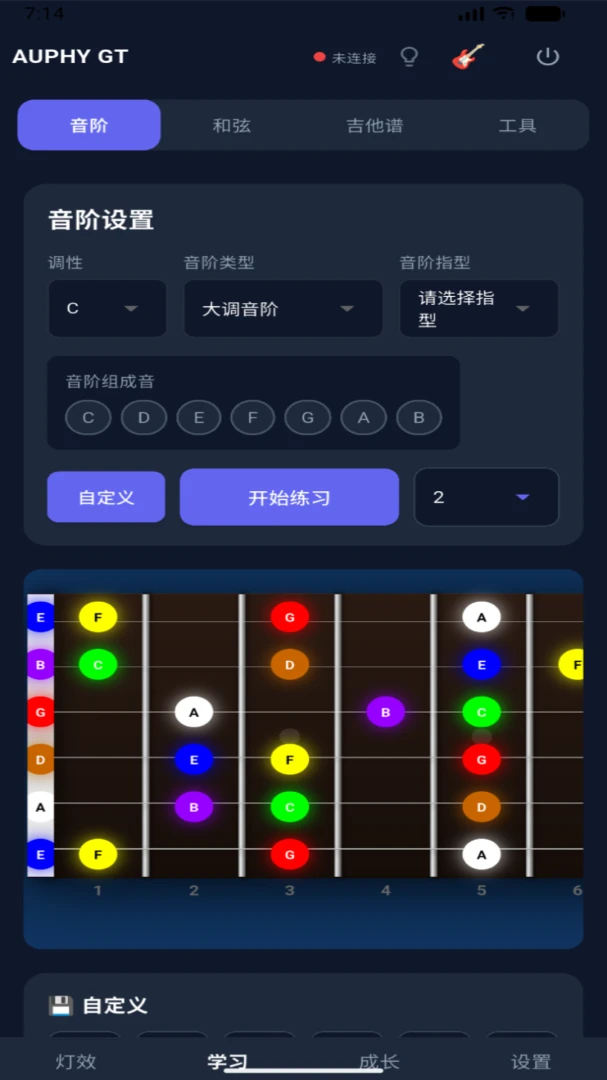Go to the 灯效 bottom tab
The width and height of the screenshot is (607, 1080).
[x=76, y=1061]
